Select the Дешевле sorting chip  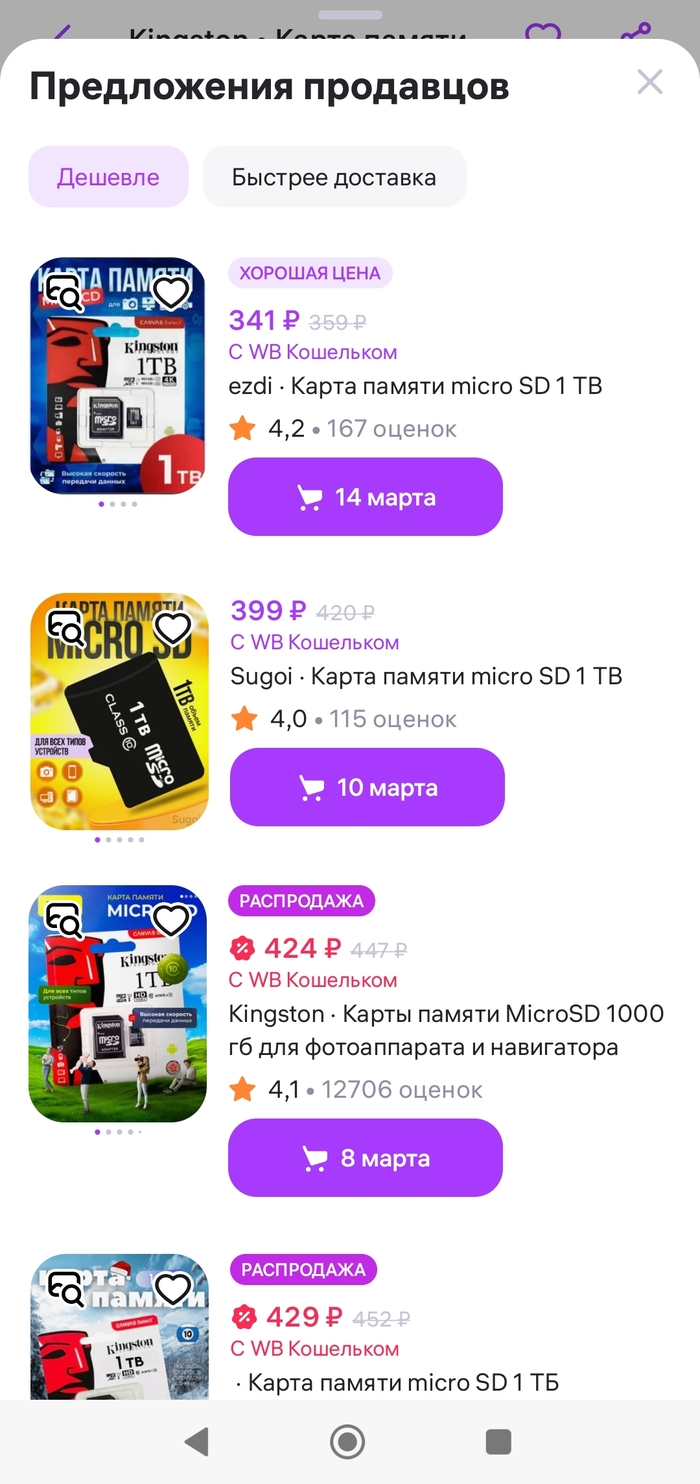click(x=108, y=177)
